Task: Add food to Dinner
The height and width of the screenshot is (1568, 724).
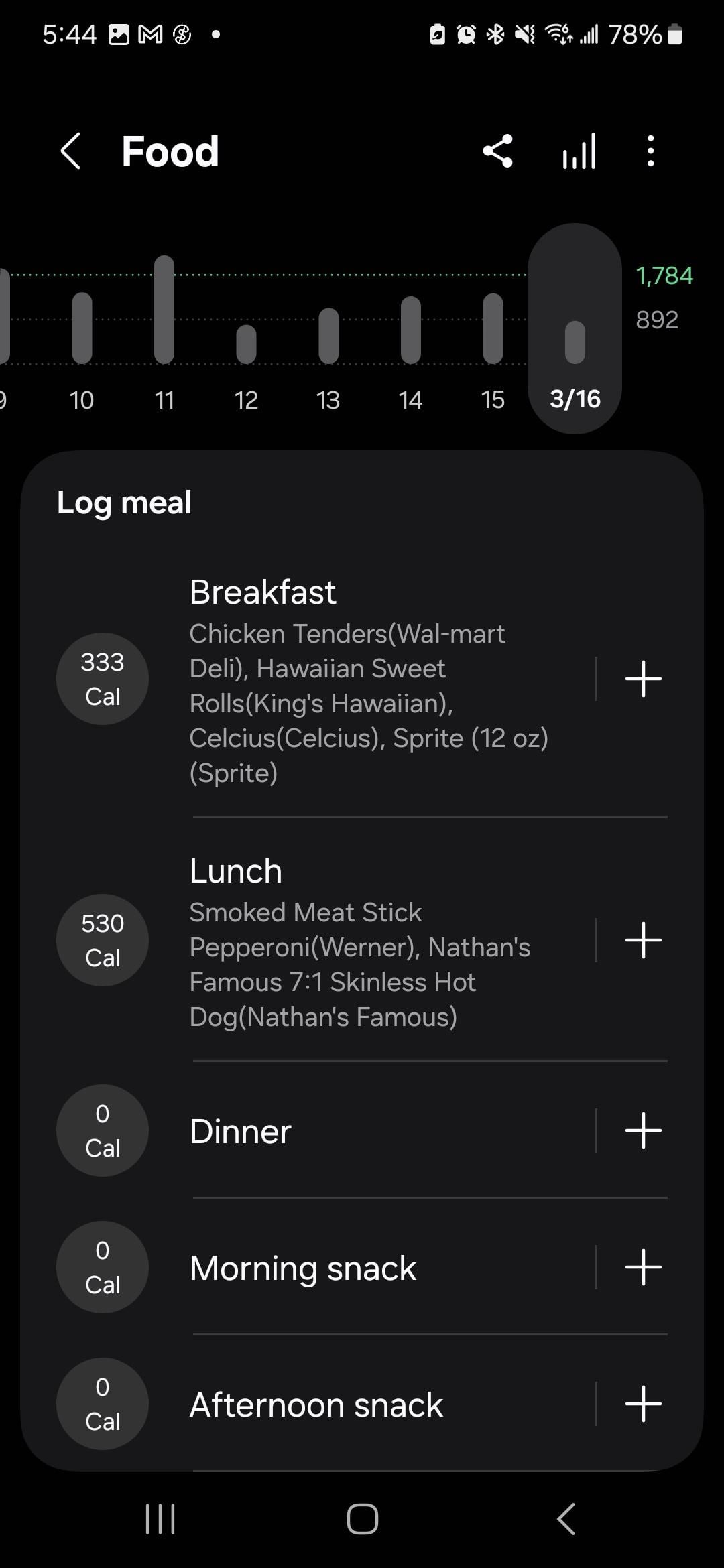Action: tap(643, 1130)
